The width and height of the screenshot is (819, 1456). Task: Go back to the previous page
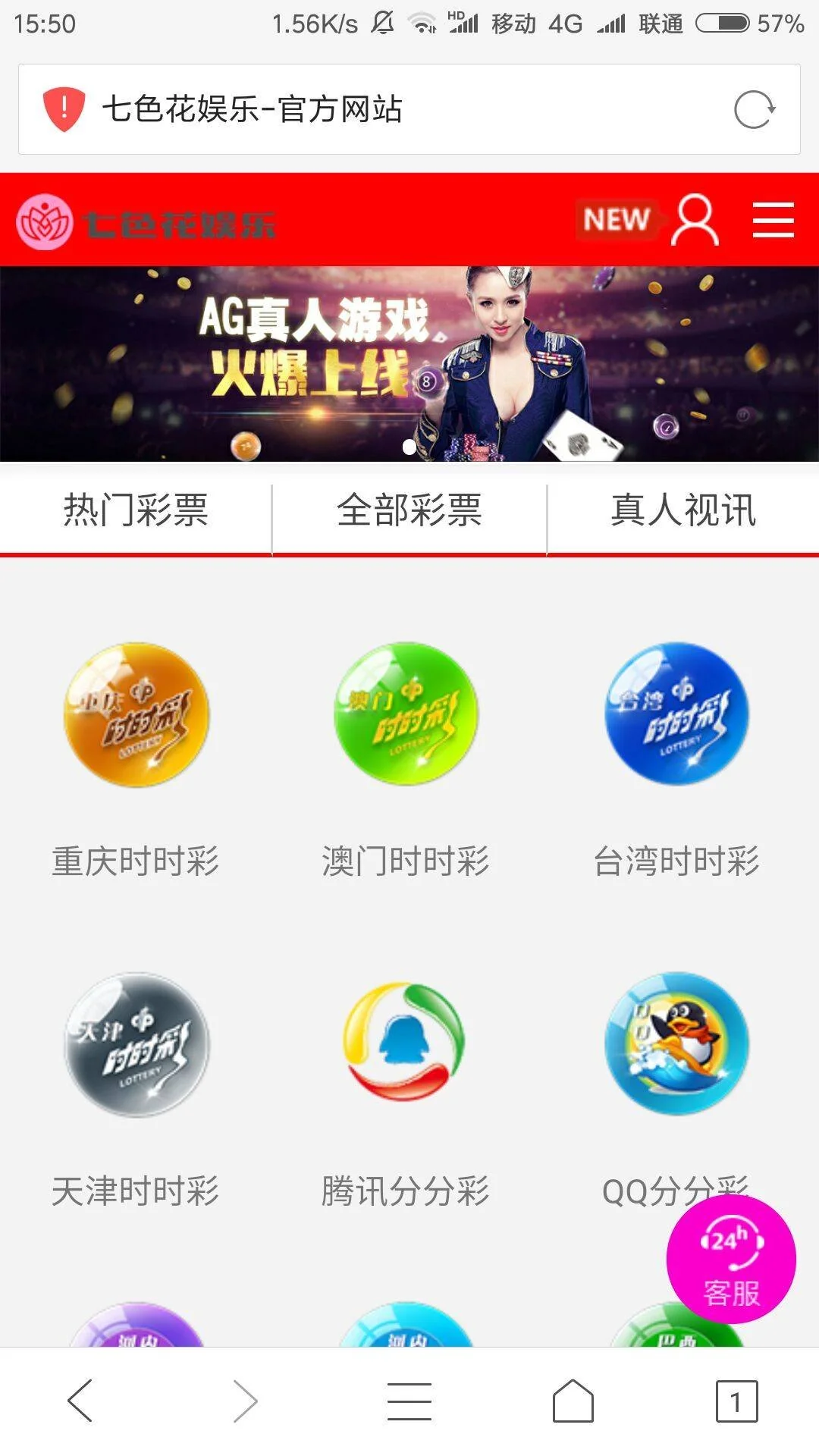click(80, 1401)
